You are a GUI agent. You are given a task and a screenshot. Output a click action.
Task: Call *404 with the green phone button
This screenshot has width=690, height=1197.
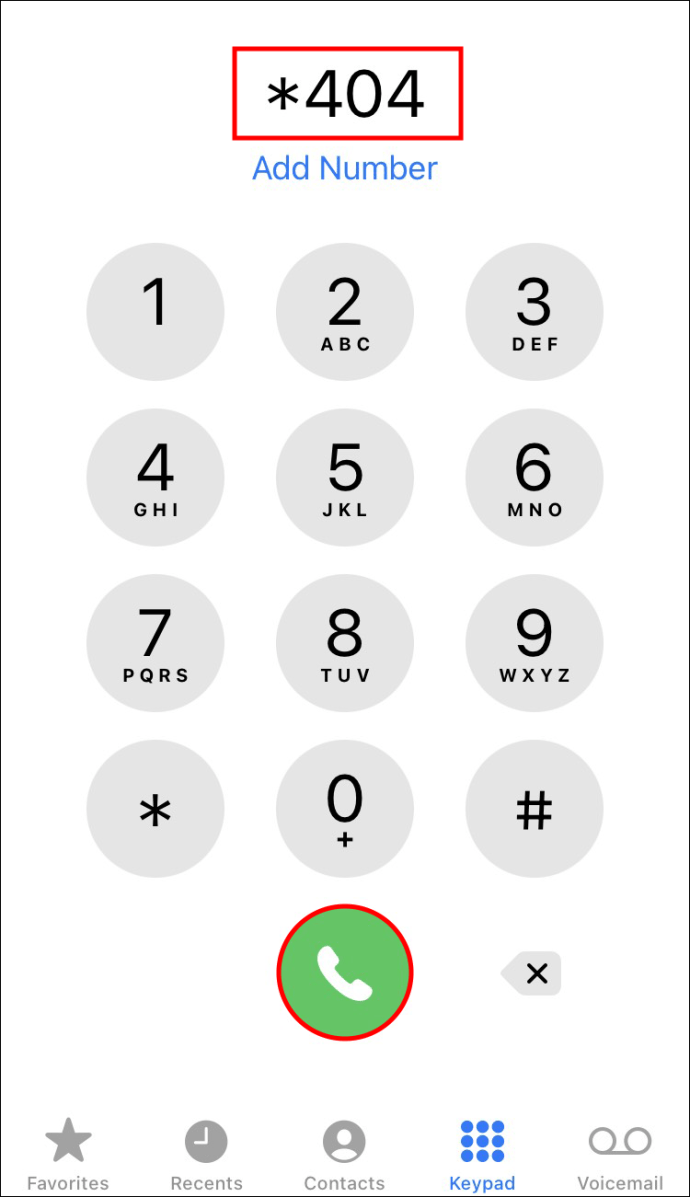[x=344, y=973]
